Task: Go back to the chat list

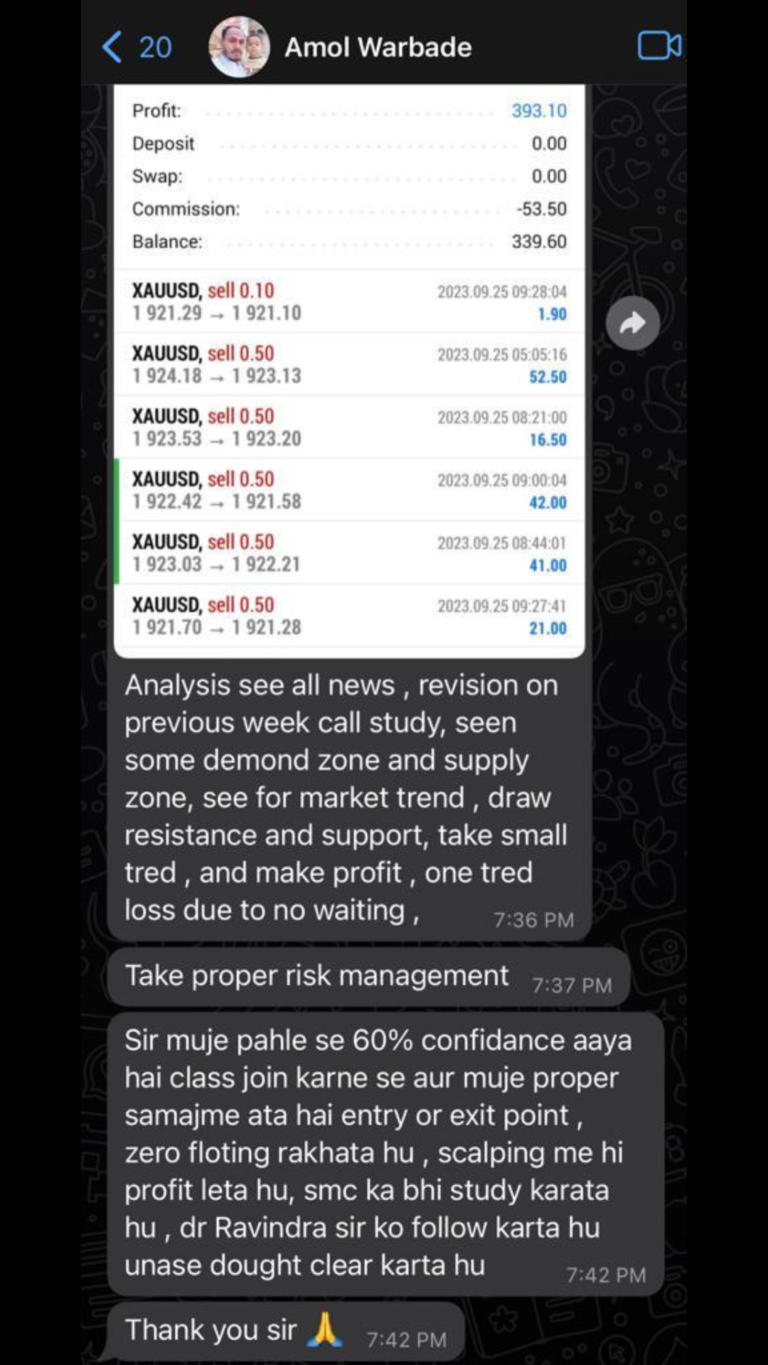Action: pos(135,46)
